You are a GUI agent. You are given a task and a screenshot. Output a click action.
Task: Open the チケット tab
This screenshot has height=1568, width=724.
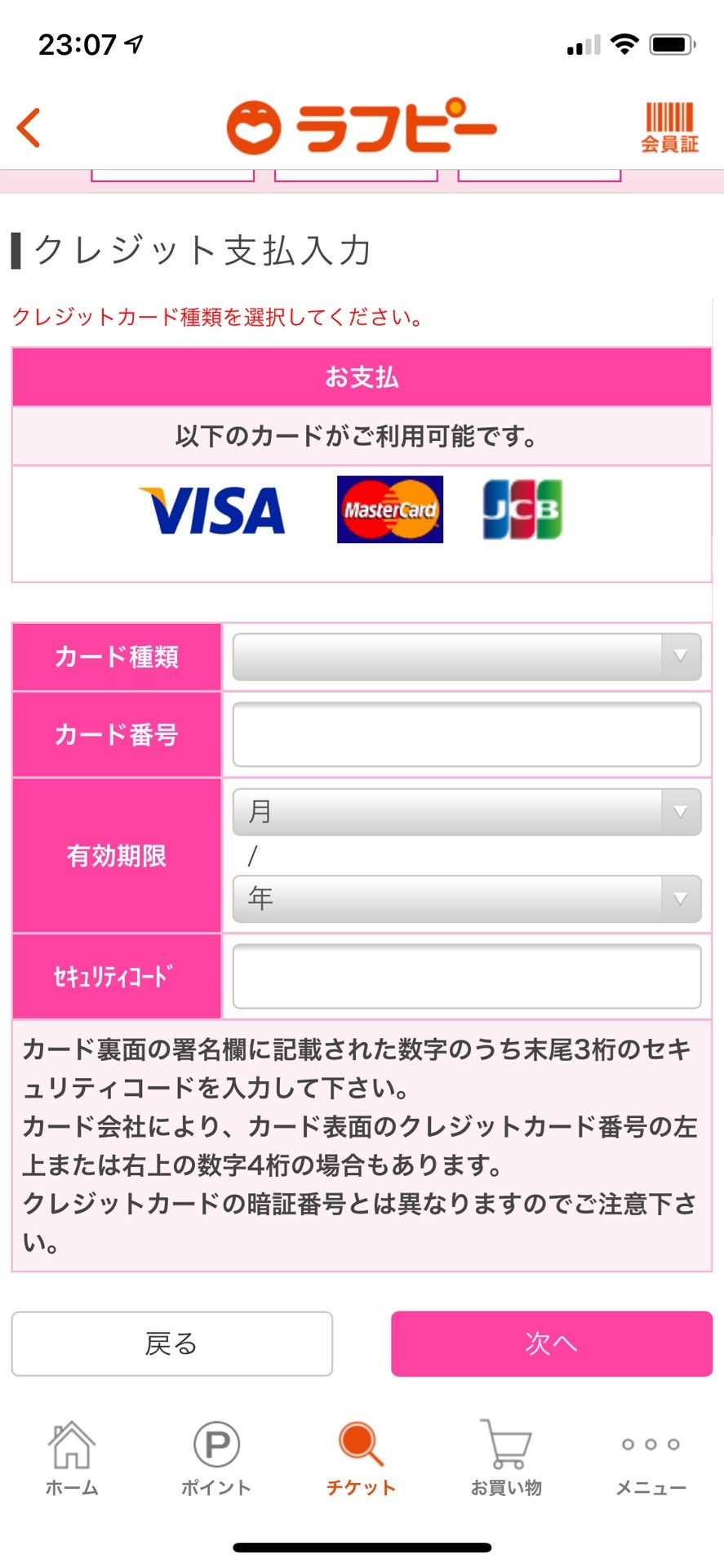point(361,1458)
